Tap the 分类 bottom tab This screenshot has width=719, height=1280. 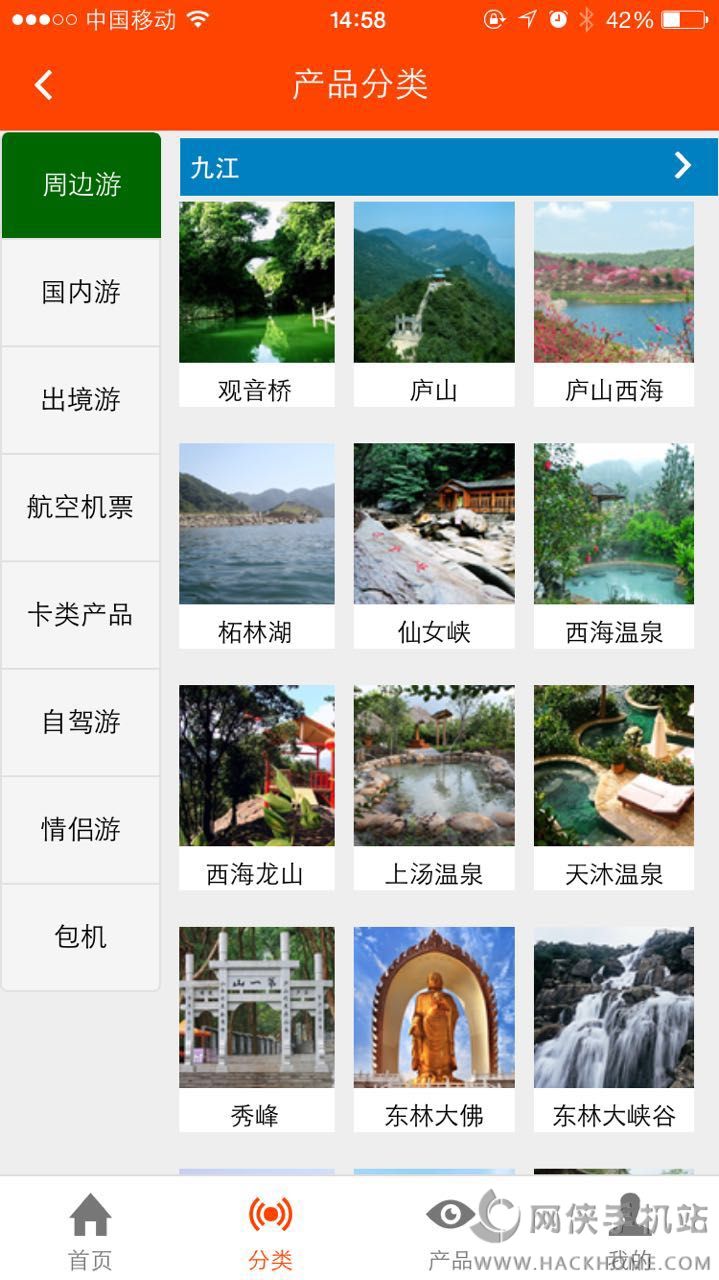click(270, 1232)
